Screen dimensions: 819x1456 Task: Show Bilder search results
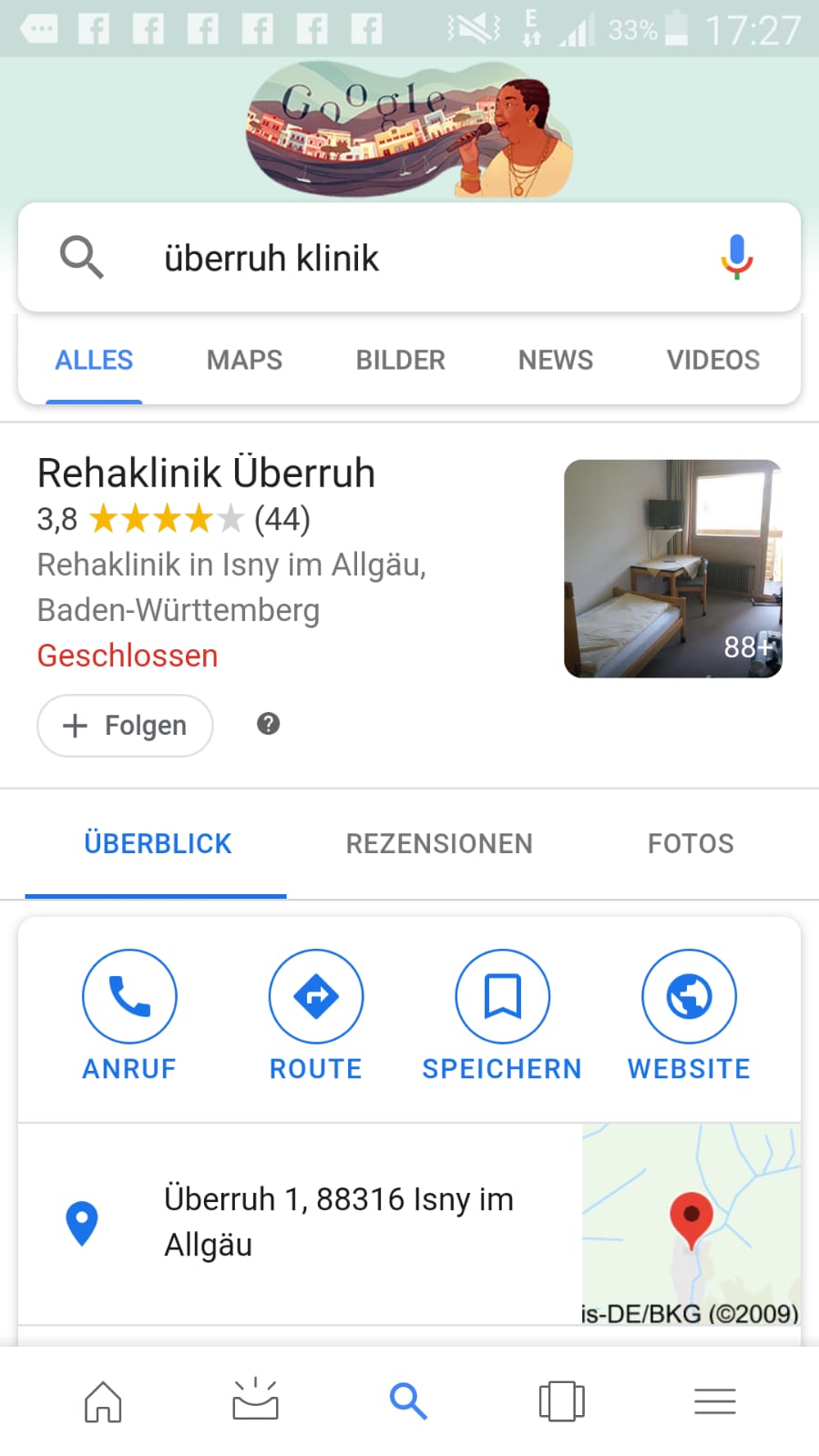[400, 361]
